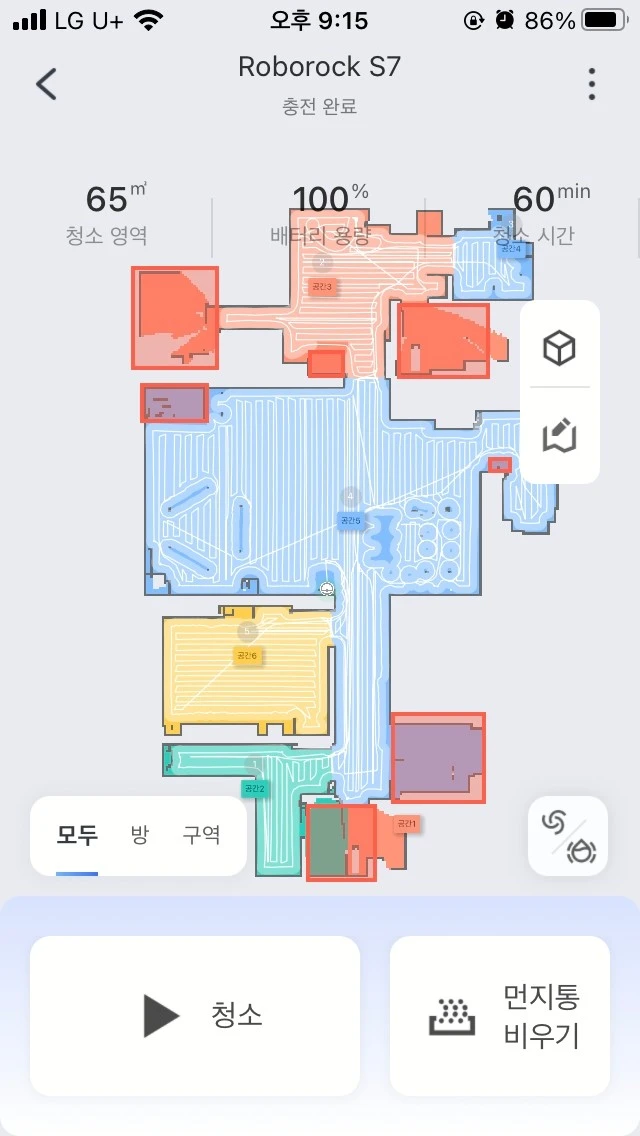Start cleaning with the 청소 button

click(195, 1015)
